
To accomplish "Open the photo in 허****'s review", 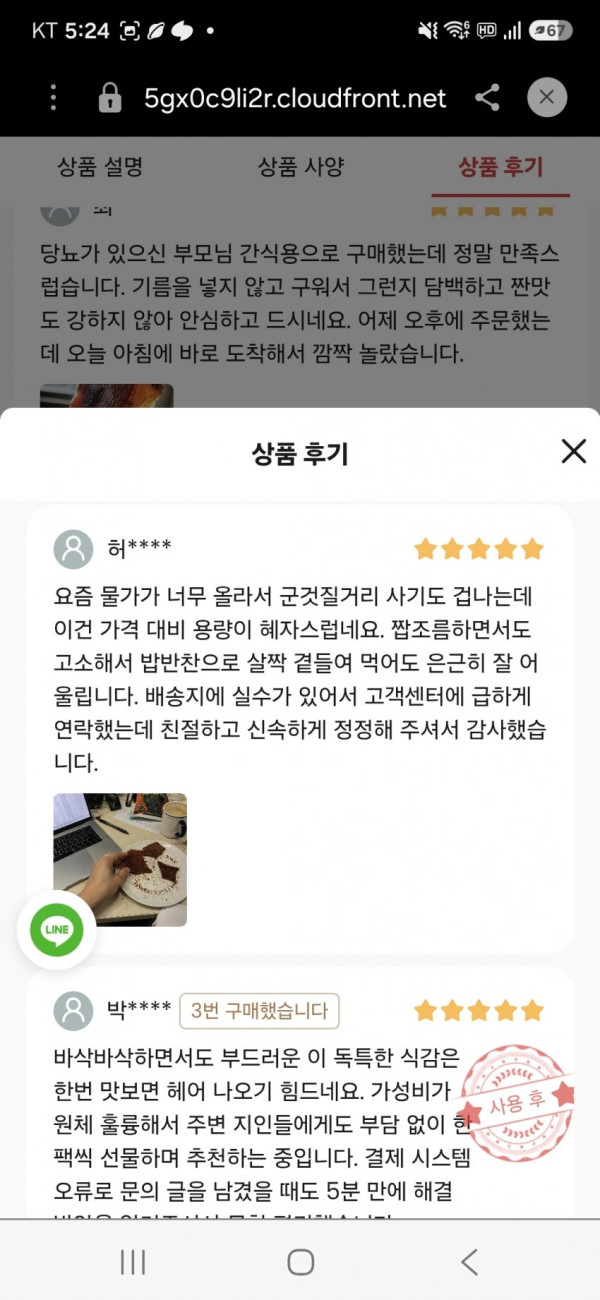I will [x=120, y=860].
